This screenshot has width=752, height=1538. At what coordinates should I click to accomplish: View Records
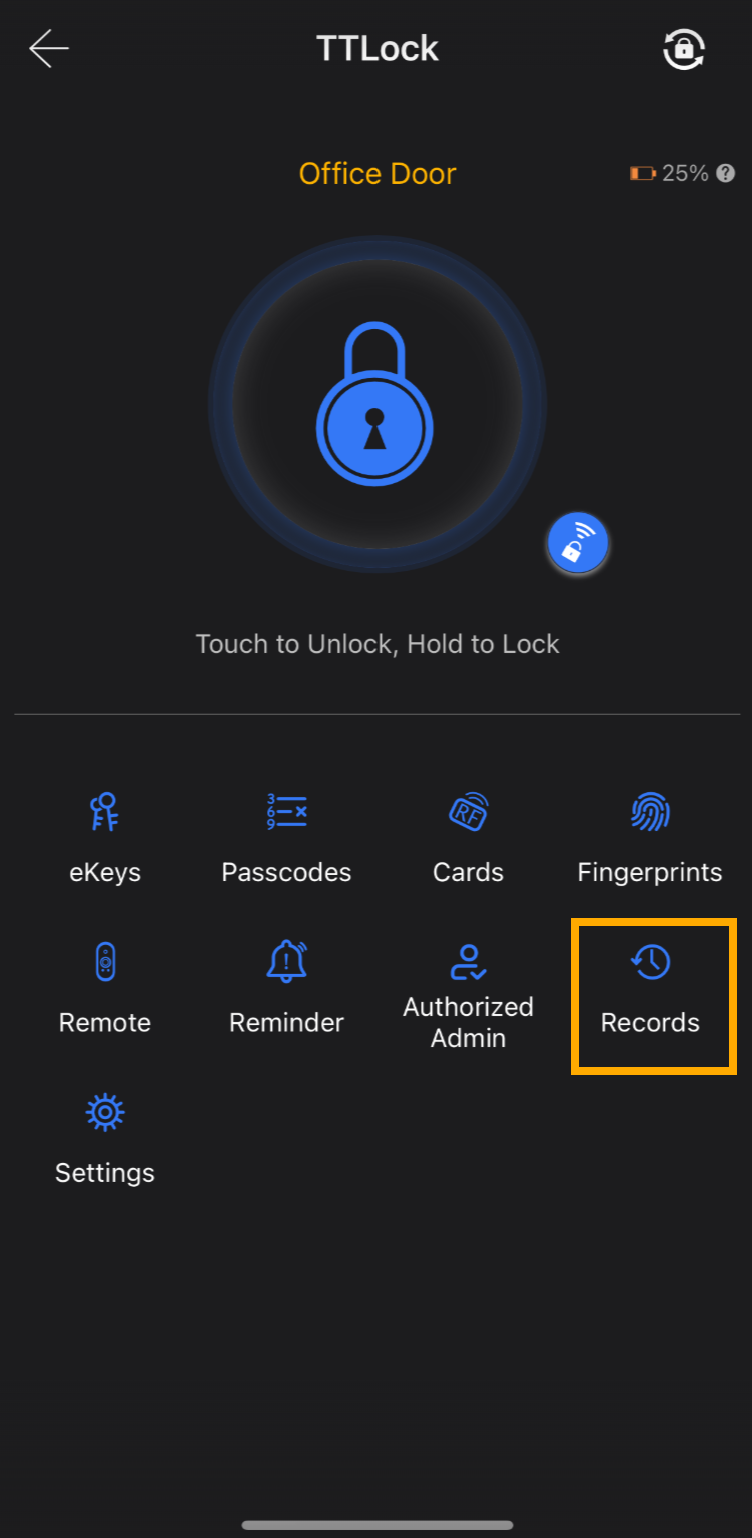(651, 992)
